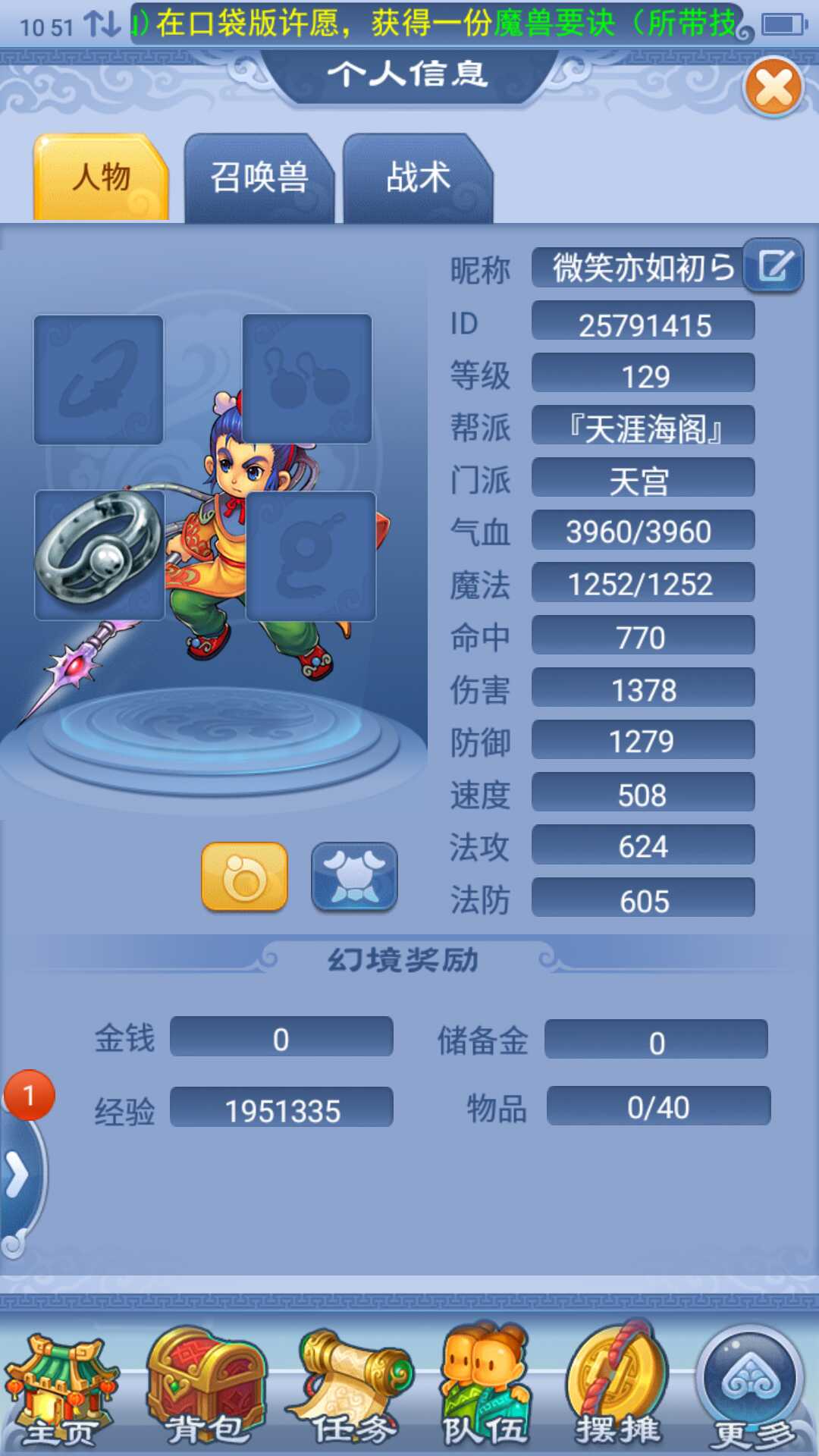This screenshot has width=819, height=1456.
Task: Open the 更多 menu
Action: coord(751,1388)
